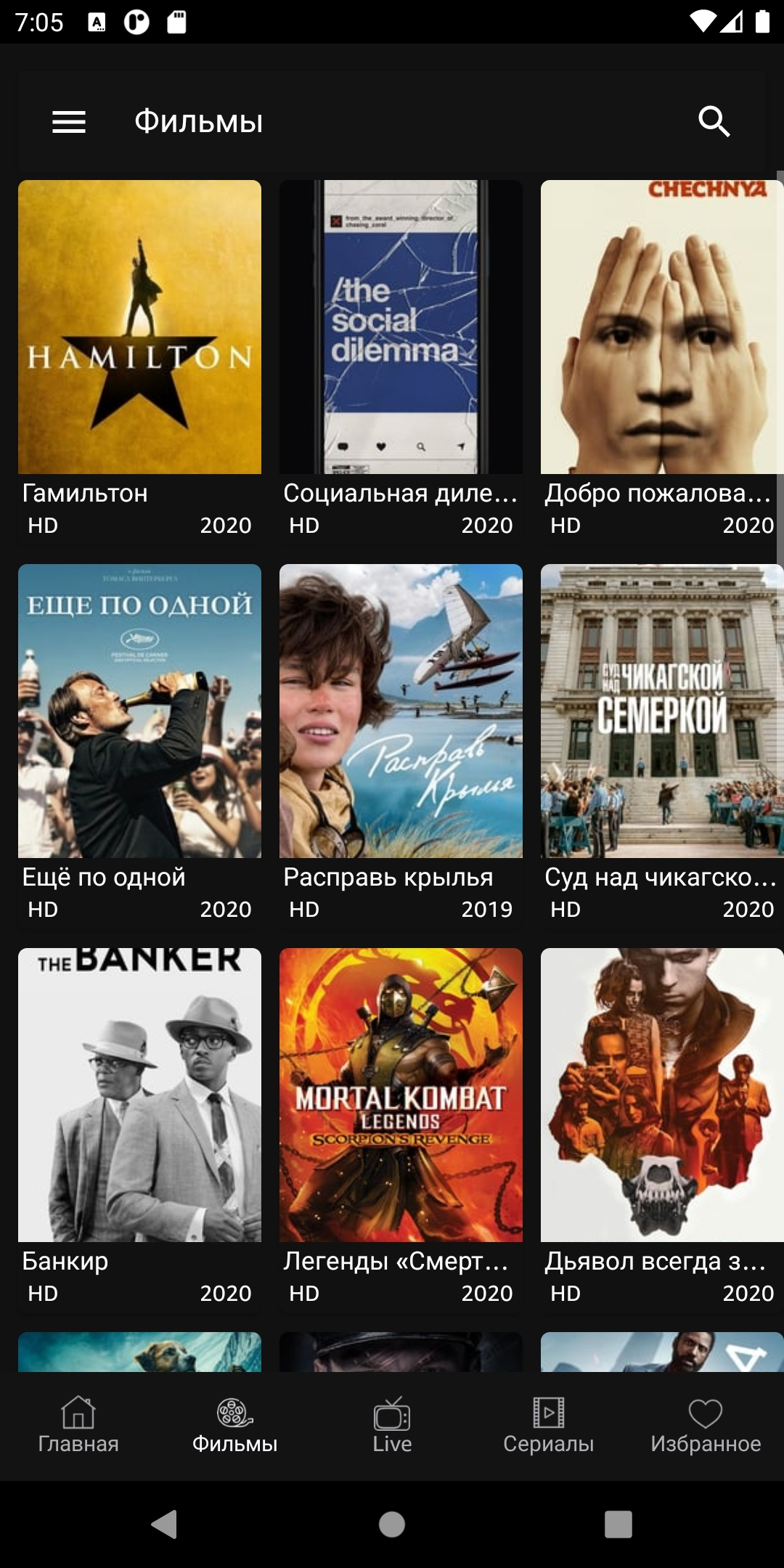This screenshot has width=784, height=1568.
Task: Tap the system back button
Action: [164, 1524]
